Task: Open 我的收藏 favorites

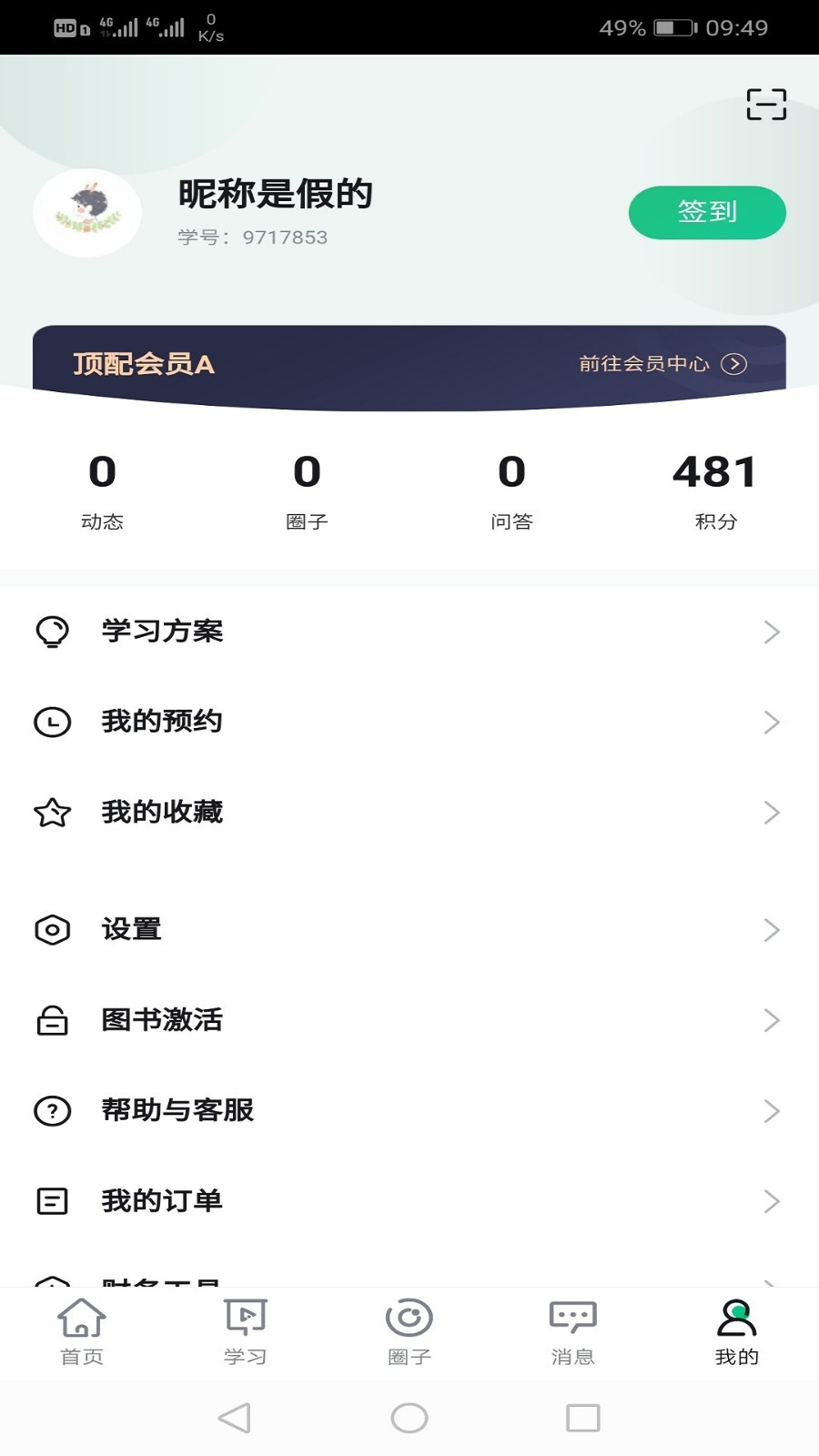Action: point(409,812)
